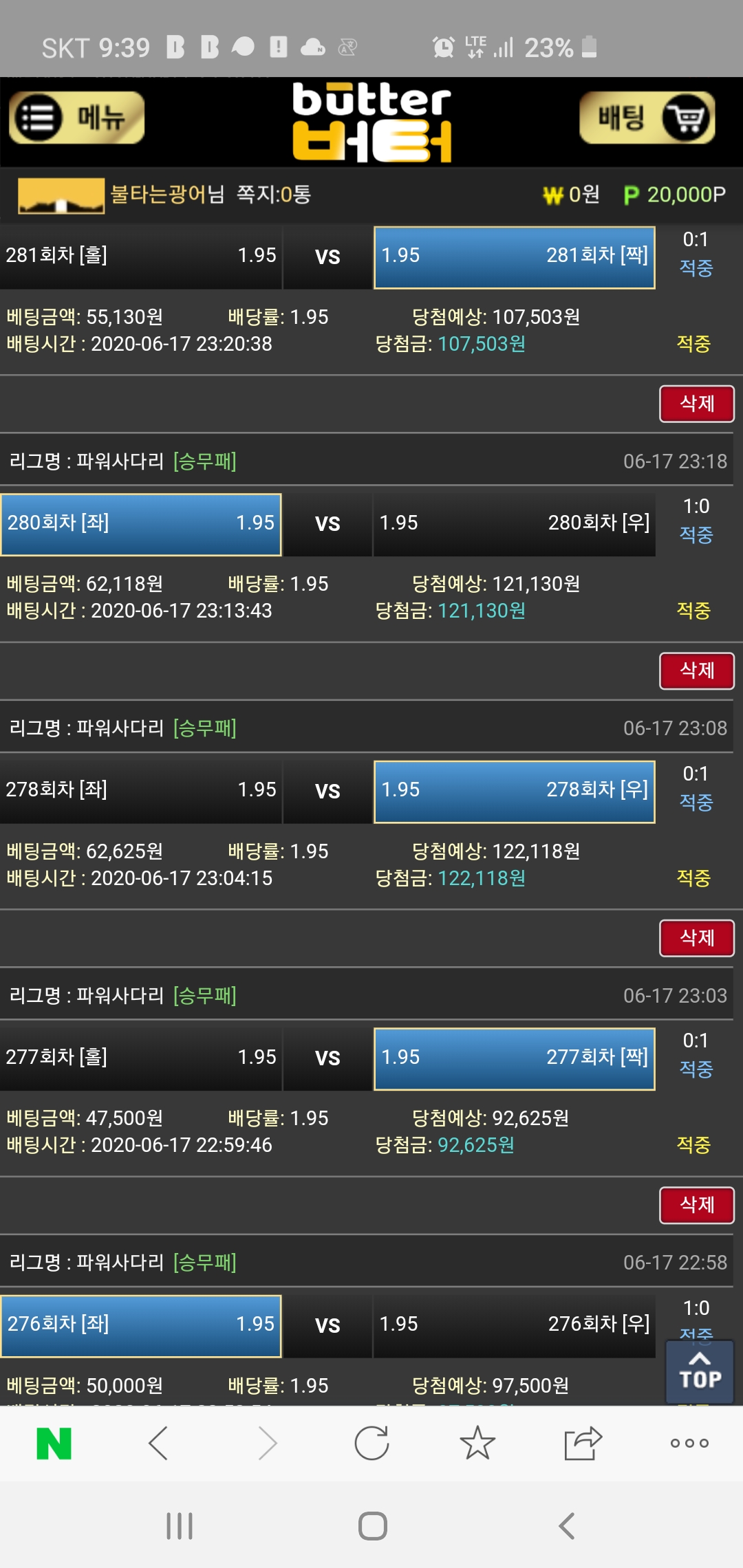743x1568 pixels.
Task: Share this page
Action: tap(583, 1444)
